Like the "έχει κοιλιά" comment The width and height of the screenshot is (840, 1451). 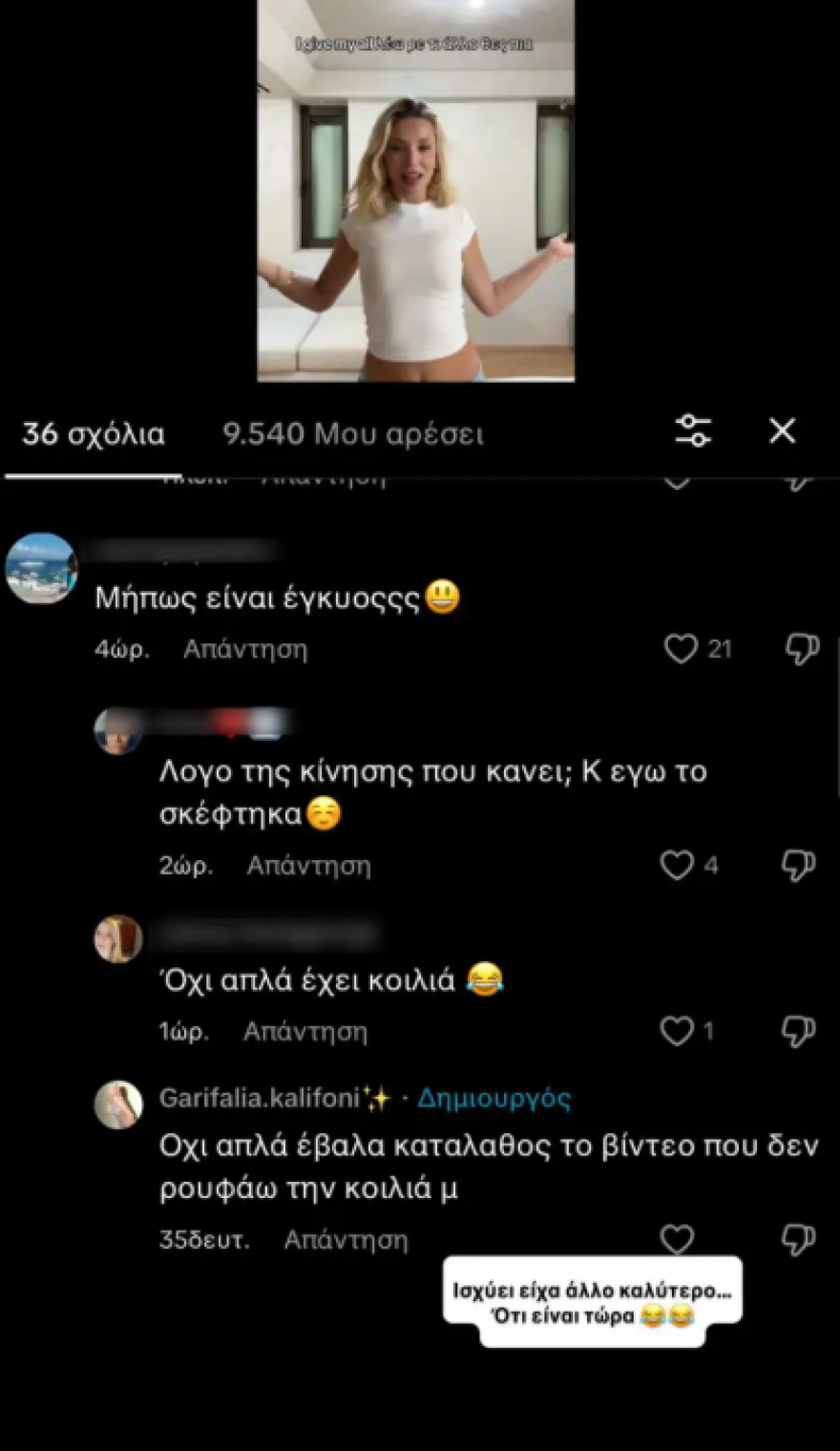click(678, 1030)
